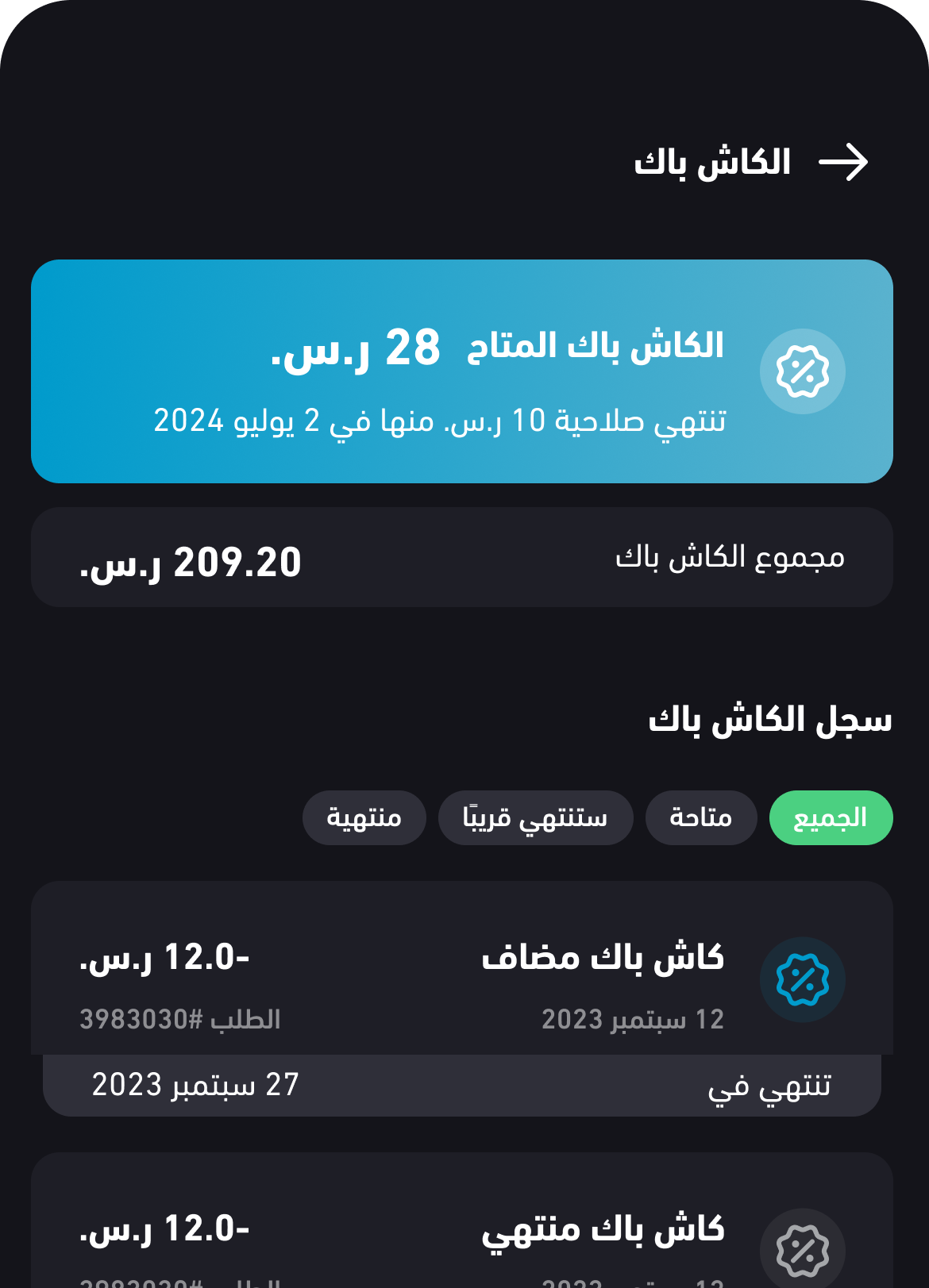This screenshot has width=929, height=1288.
Task: Show ستنتهي قريبًا cashback entries
Action: (x=535, y=817)
